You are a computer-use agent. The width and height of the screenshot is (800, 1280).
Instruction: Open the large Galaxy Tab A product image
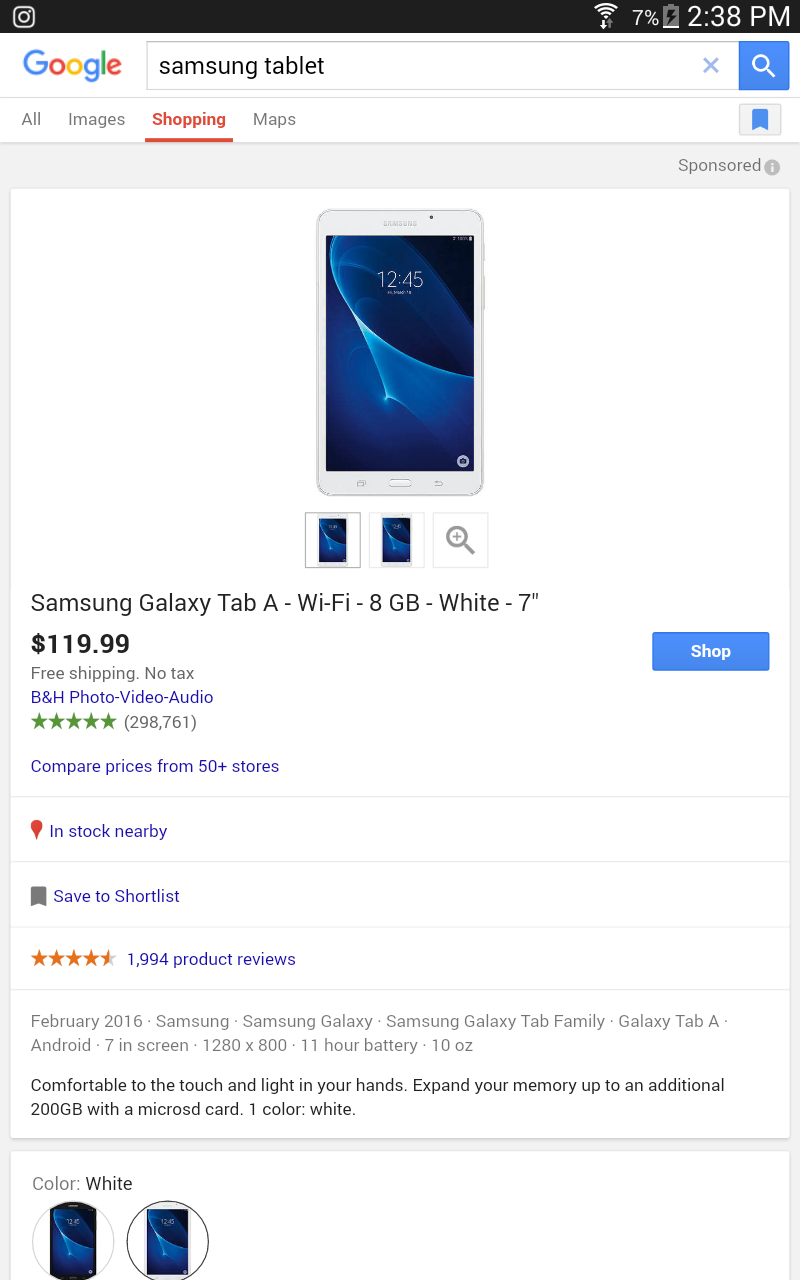[x=400, y=352]
